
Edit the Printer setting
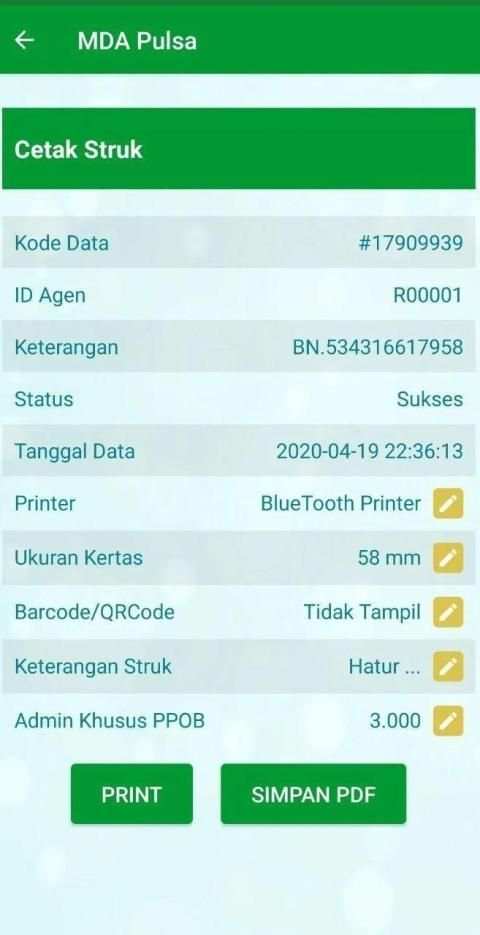pyautogui.click(x=448, y=504)
